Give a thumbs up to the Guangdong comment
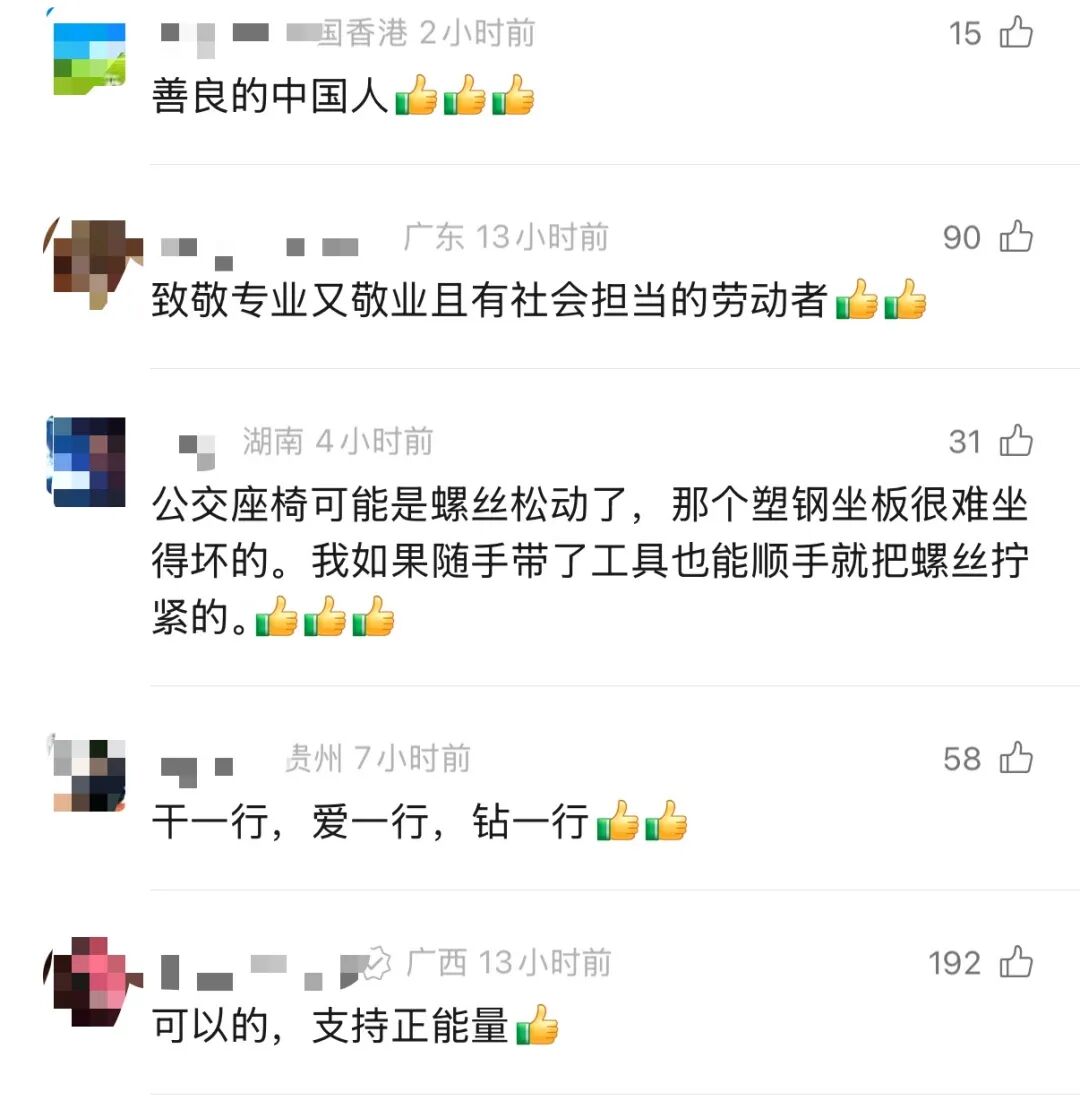Image resolution: width=1080 pixels, height=1109 pixels. [1018, 238]
